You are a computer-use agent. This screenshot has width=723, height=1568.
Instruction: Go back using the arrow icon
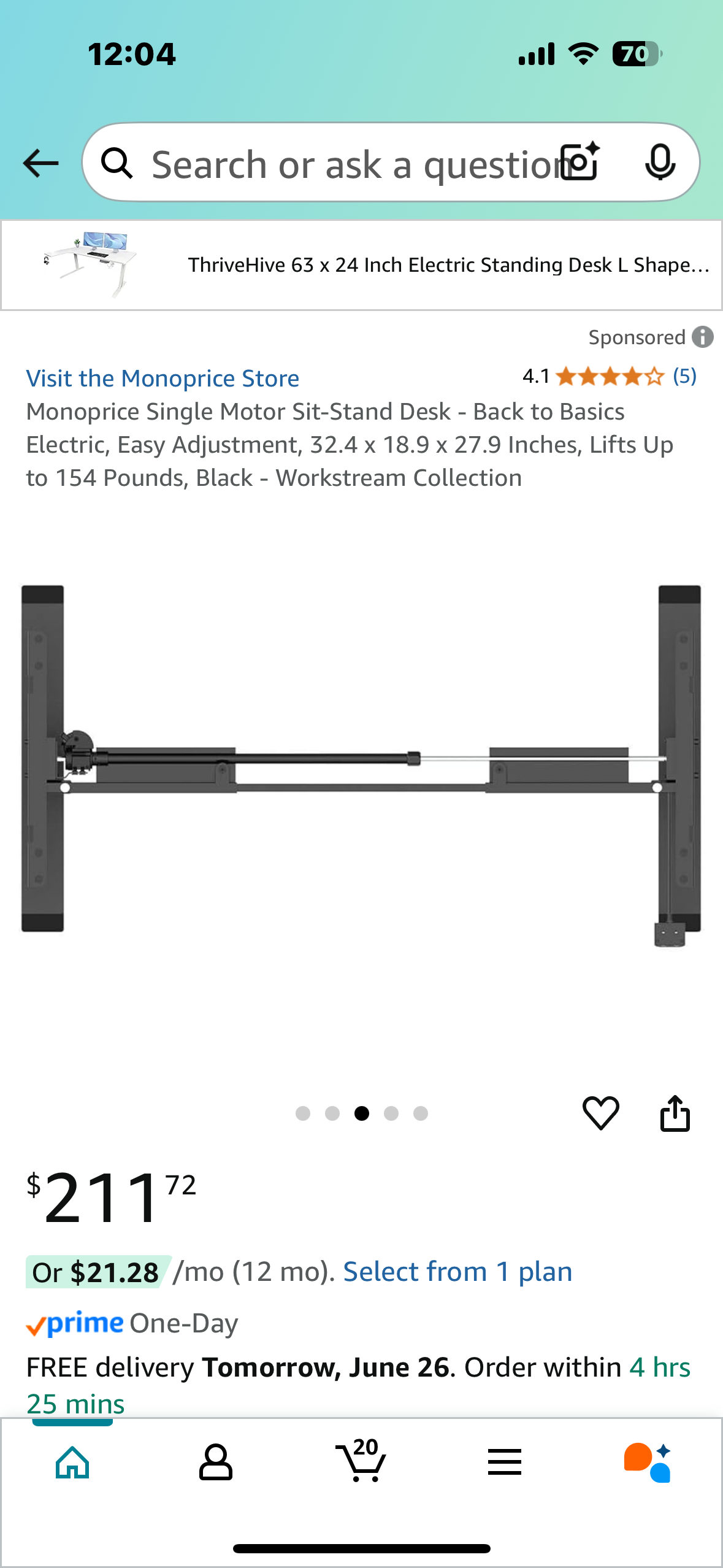[40, 163]
